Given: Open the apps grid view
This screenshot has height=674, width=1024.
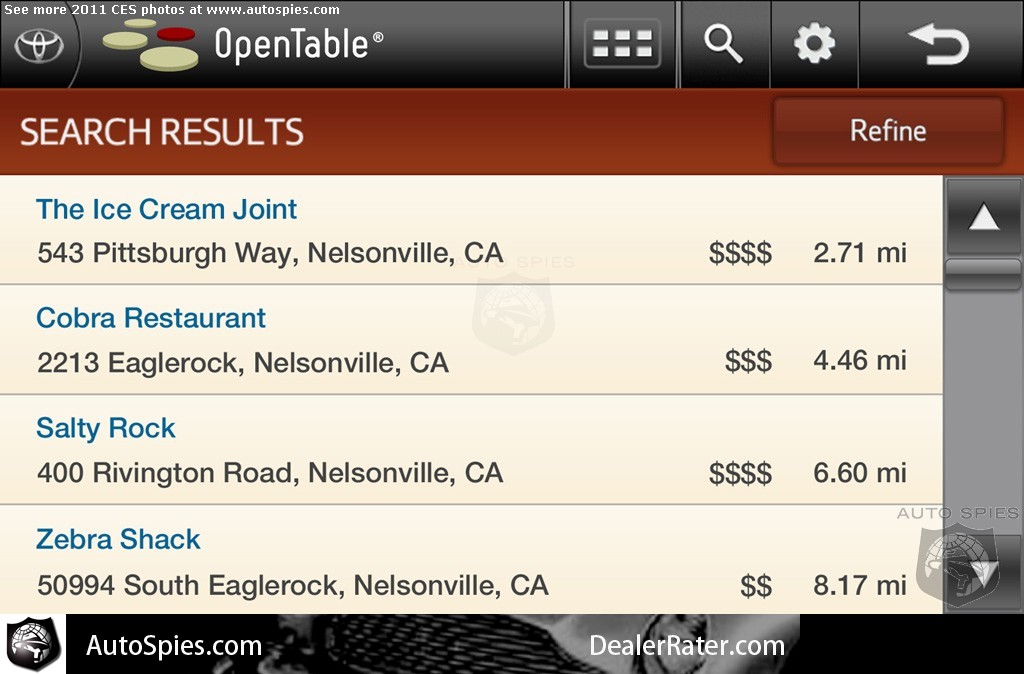Looking at the screenshot, I should (x=622, y=44).
